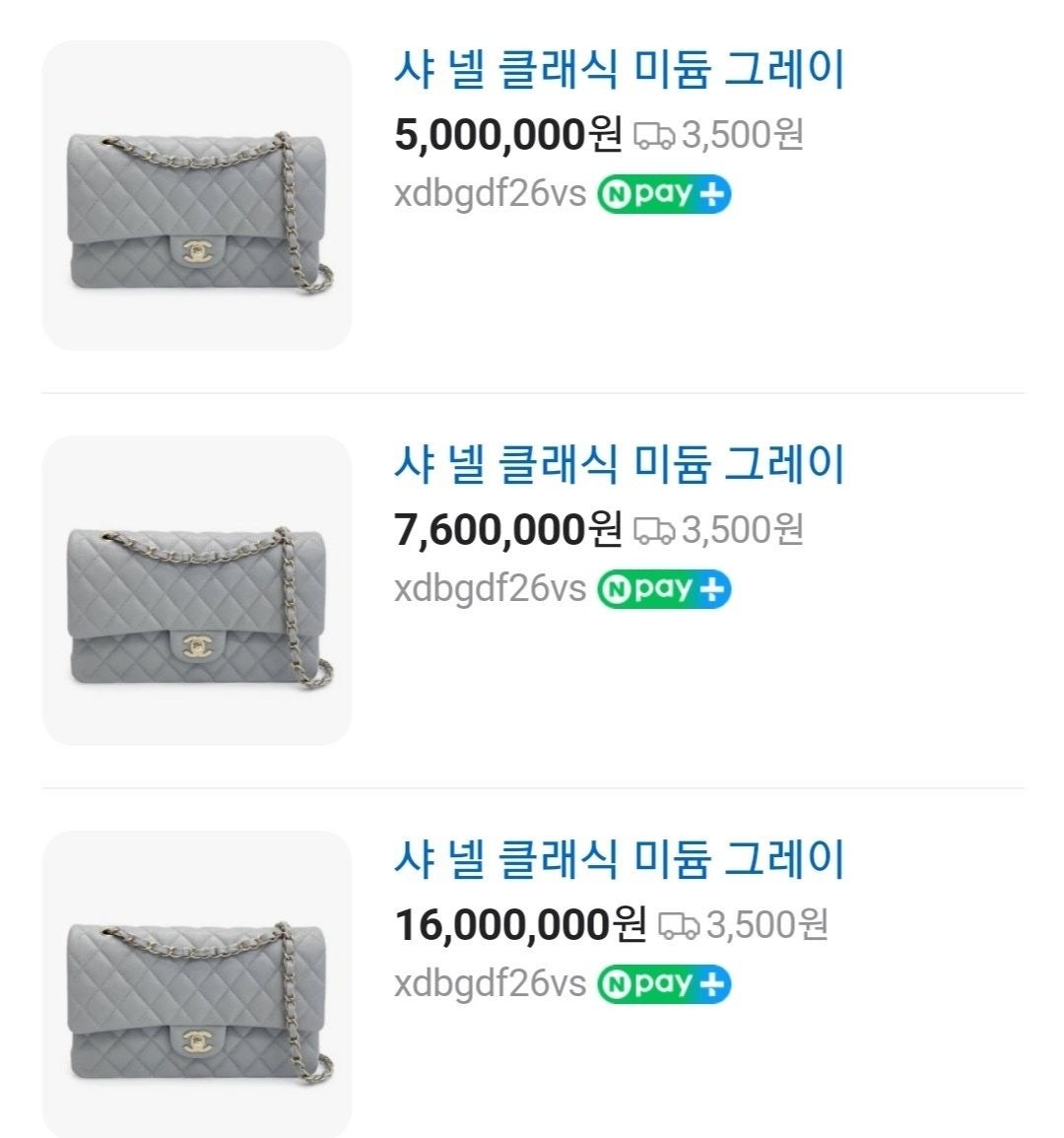The height and width of the screenshot is (1138, 1064).
Task: Tap the title link of the 16,000,000원 listing
Action: click(x=619, y=859)
